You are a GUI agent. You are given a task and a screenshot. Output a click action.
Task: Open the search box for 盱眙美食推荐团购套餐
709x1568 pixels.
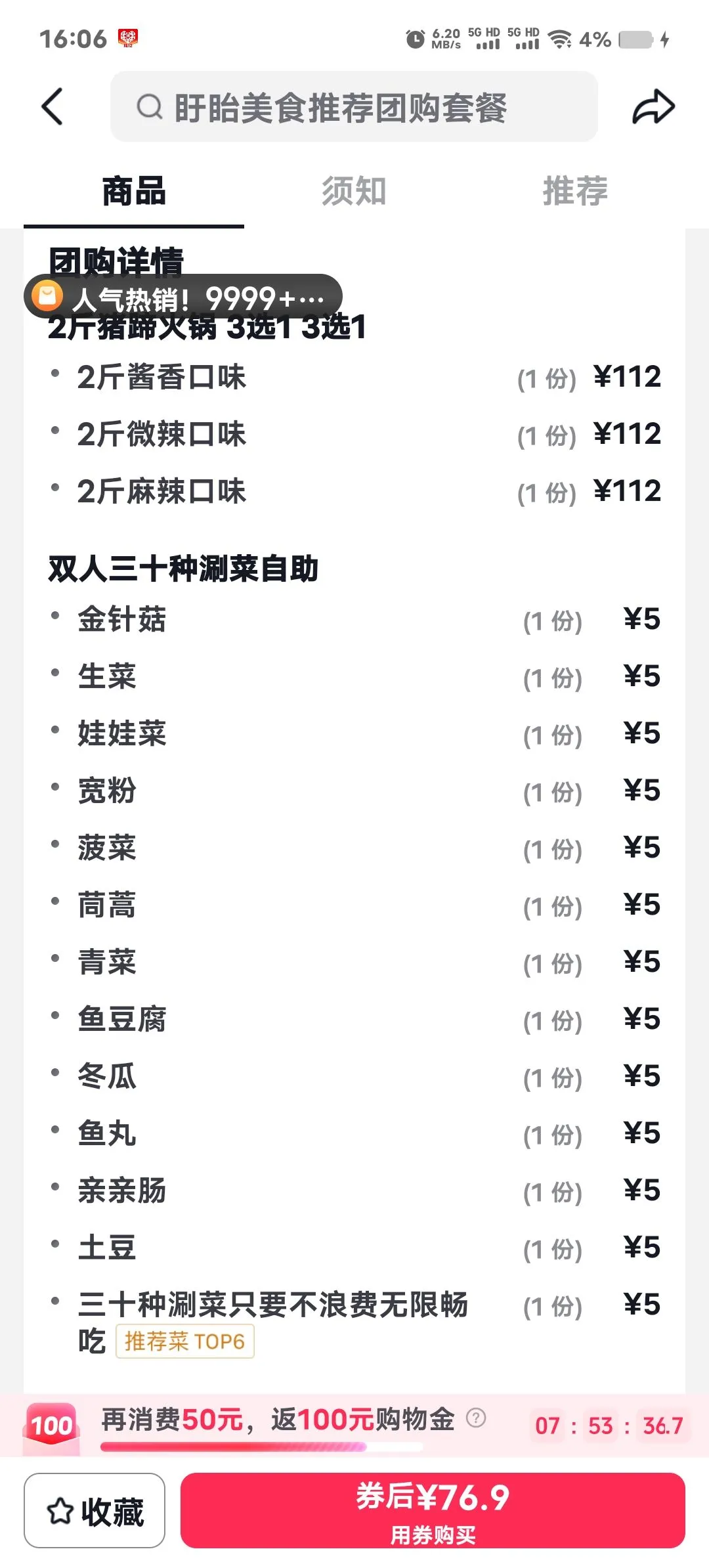pos(354,107)
